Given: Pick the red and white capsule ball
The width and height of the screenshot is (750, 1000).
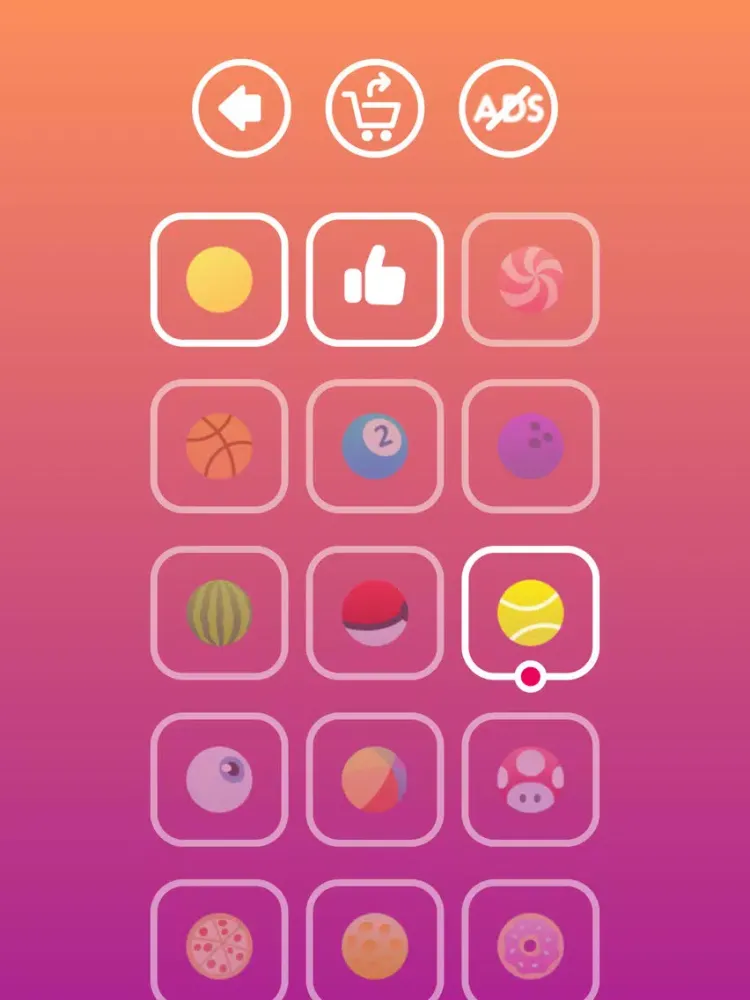Looking at the screenshot, I should (x=375, y=612).
